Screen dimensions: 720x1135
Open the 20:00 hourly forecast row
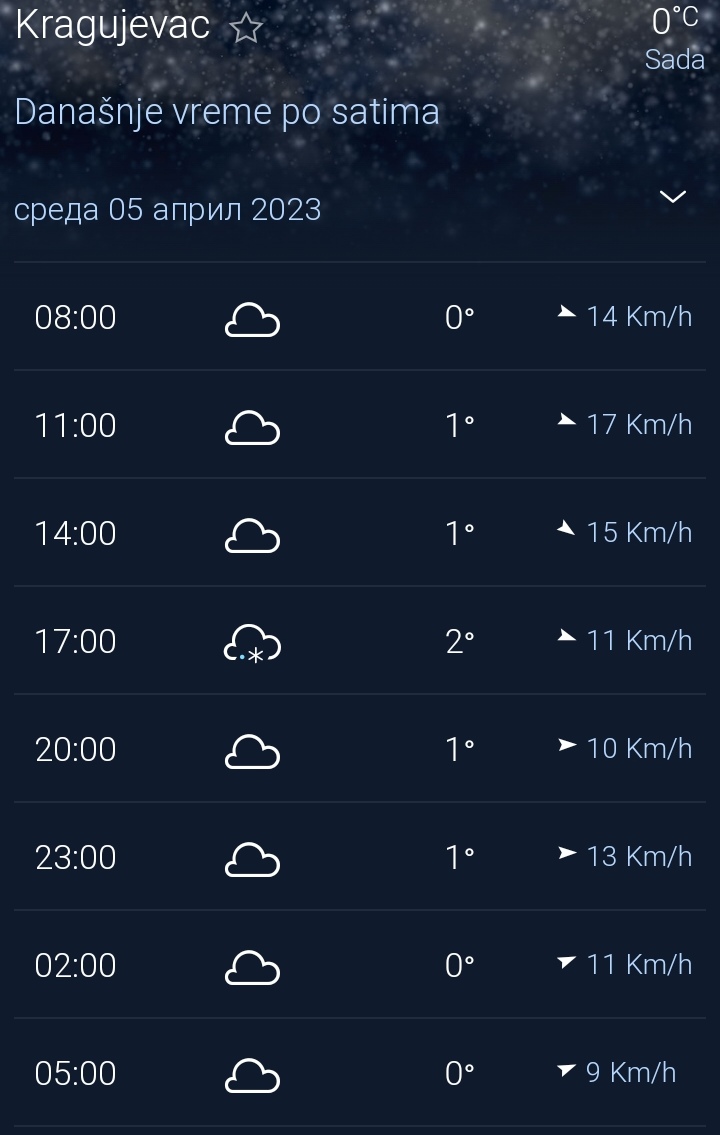[x=360, y=750]
